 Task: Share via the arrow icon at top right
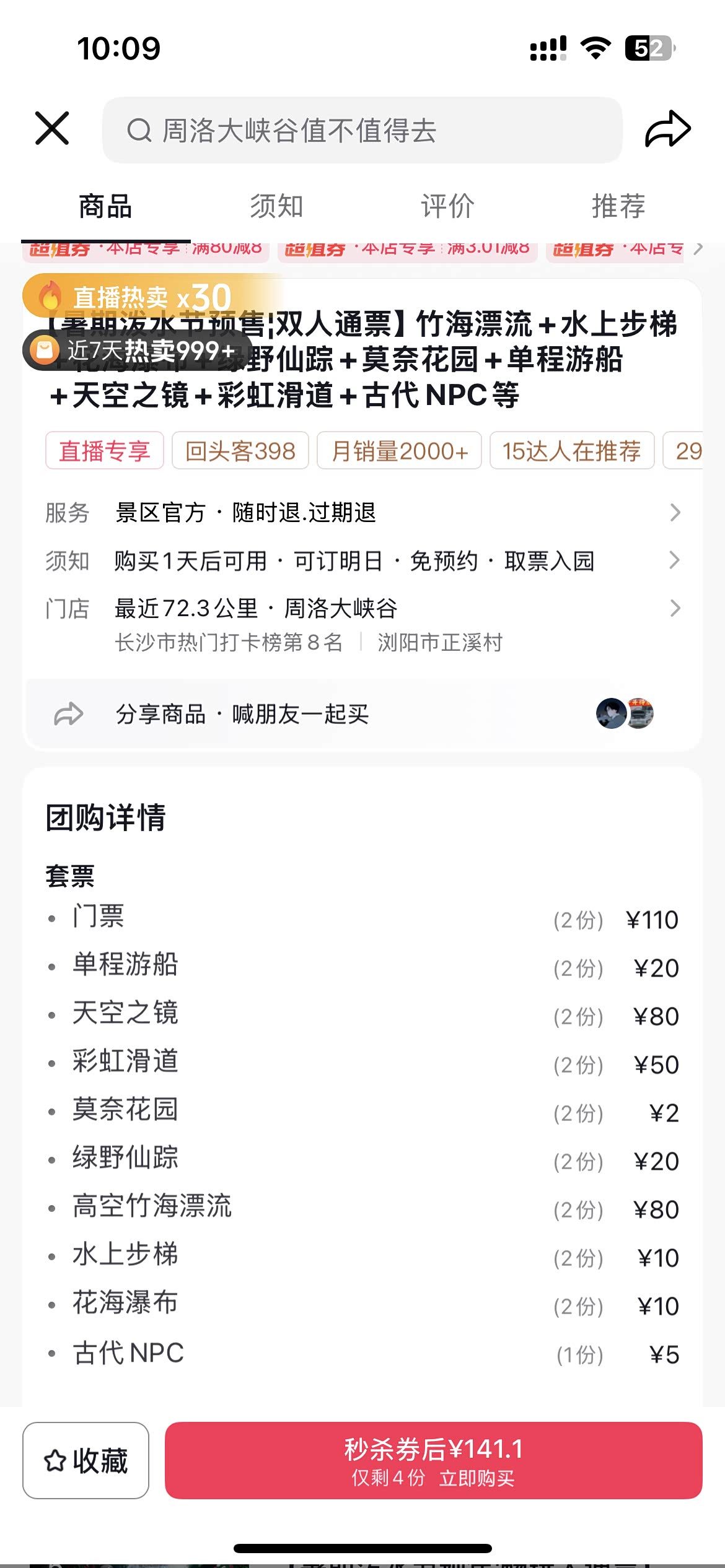(668, 129)
